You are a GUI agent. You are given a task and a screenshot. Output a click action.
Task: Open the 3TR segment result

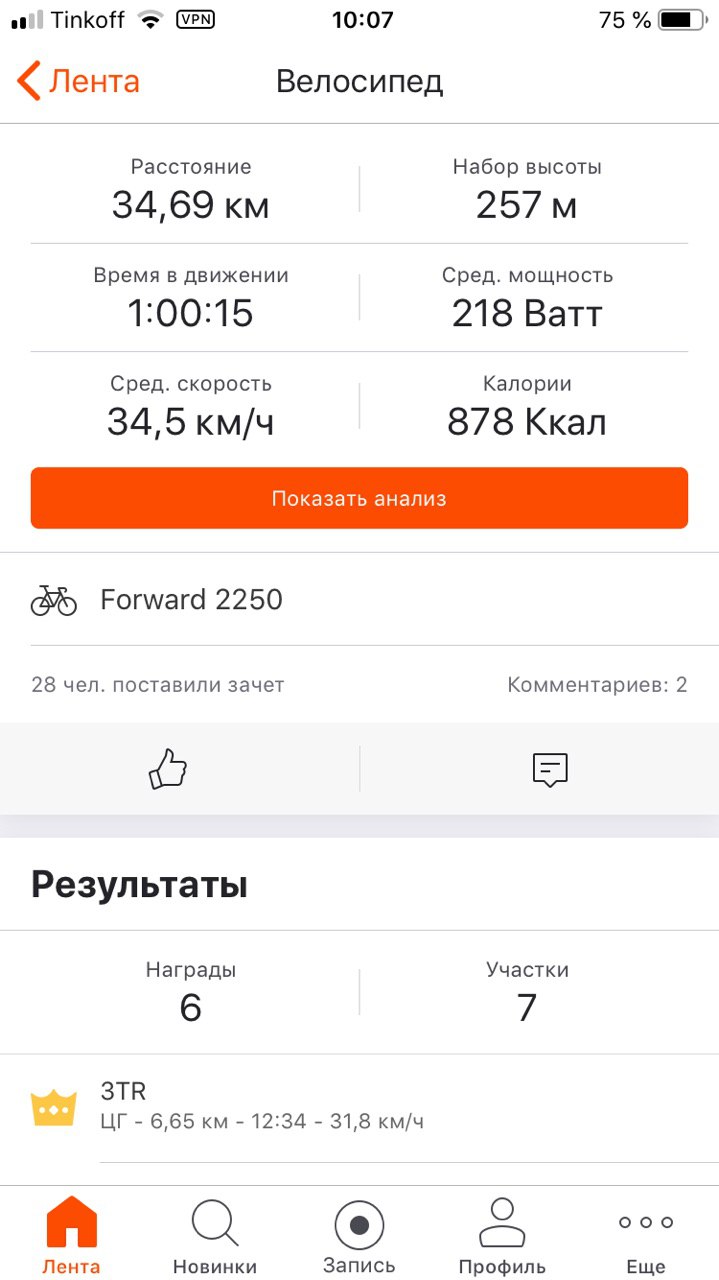[x=359, y=1108]
